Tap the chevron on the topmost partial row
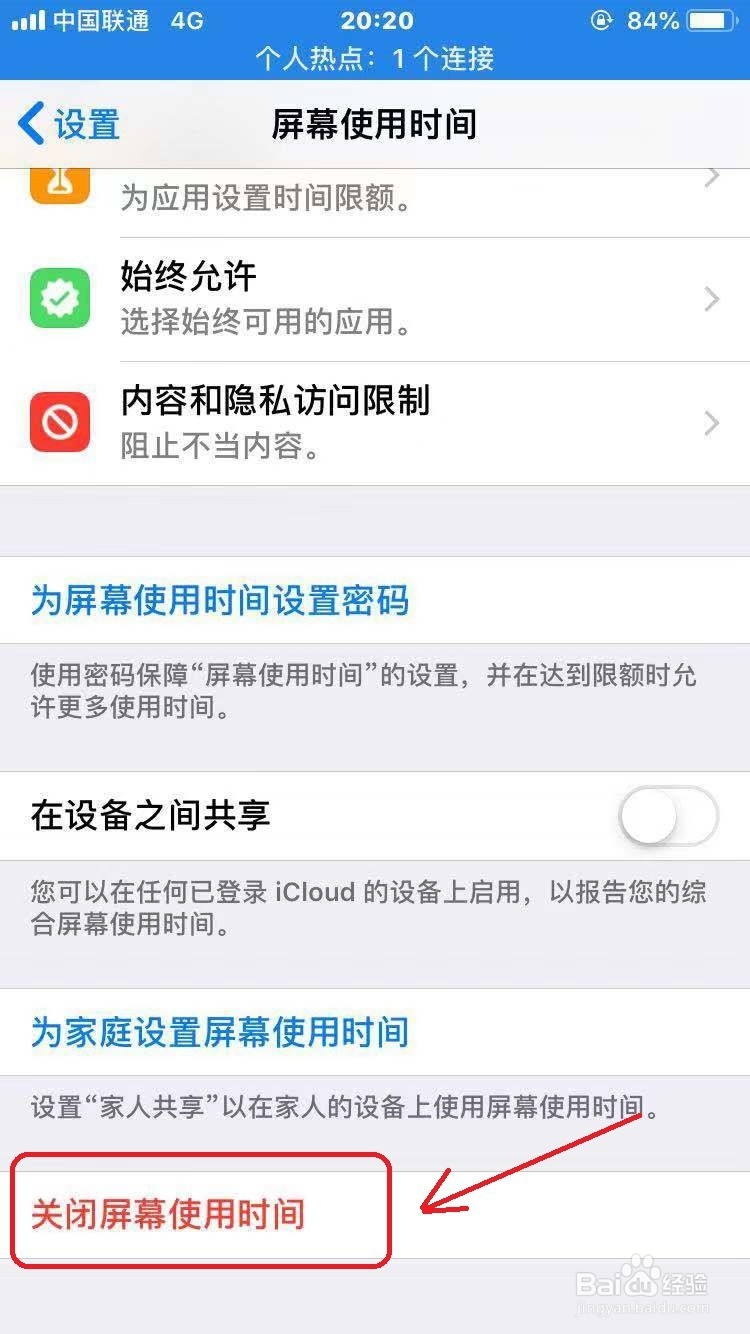 tap(710, 176)
